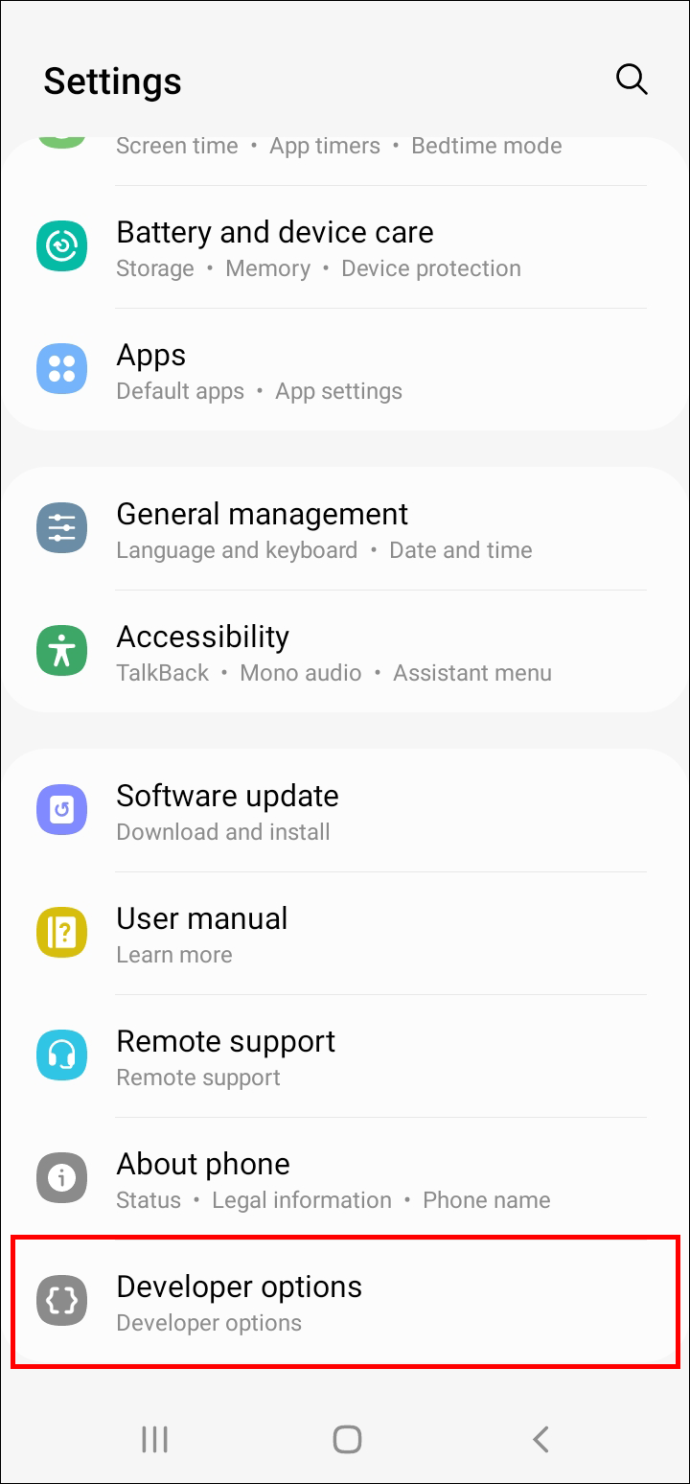Check Software update
The image size is (690, 1484).
345,811
